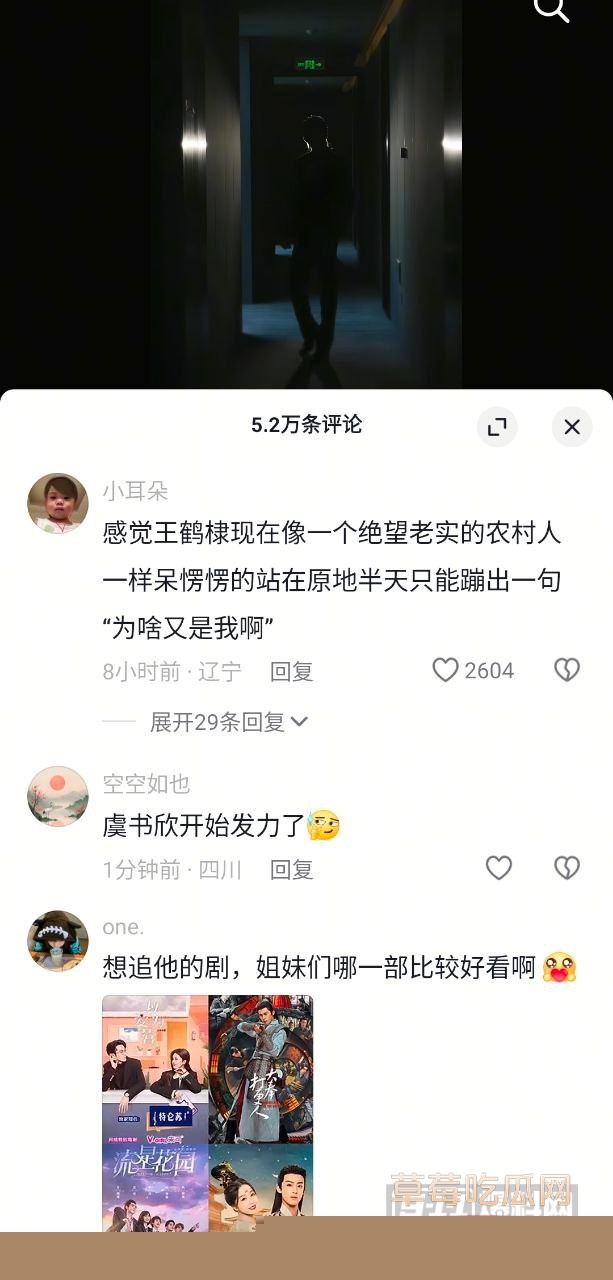Dislike 空空如也's comment
Screen dimensions: 613x1280
click(567, 868)
